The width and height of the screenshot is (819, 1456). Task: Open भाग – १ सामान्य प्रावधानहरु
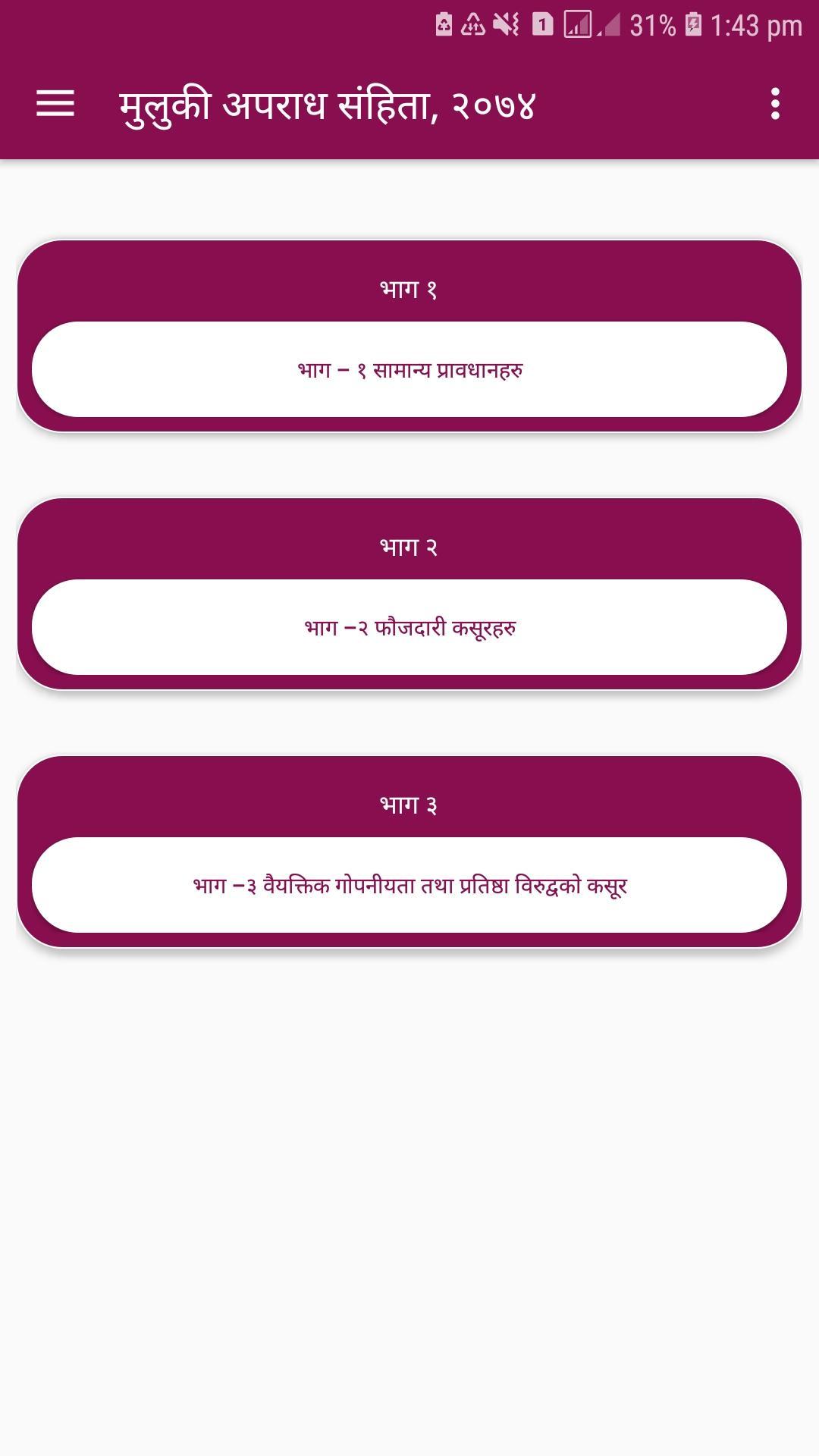409,369
